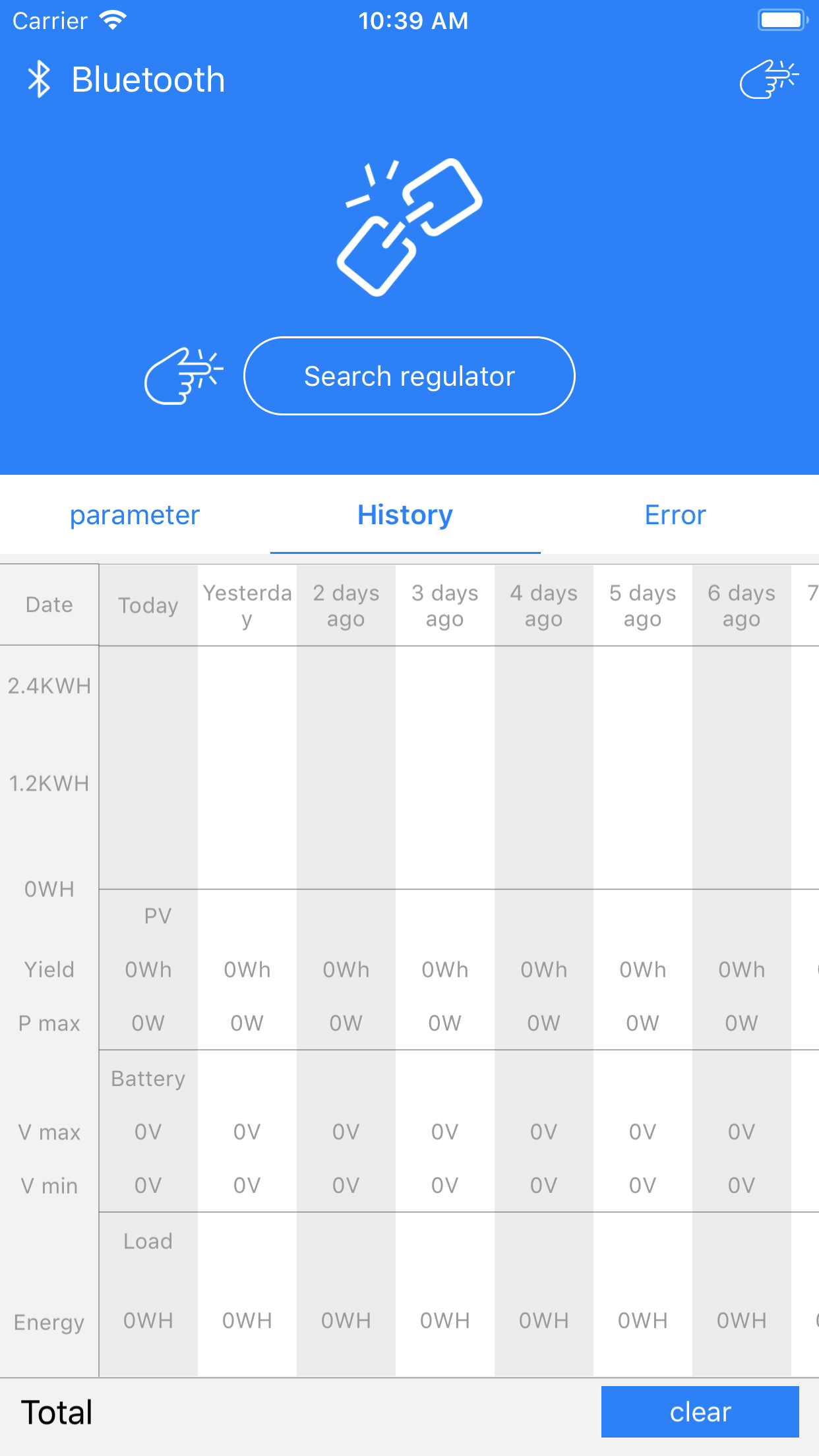819x1456 pixels.
Task: Select the Yesterday column header
Action: tap(247, 605)
